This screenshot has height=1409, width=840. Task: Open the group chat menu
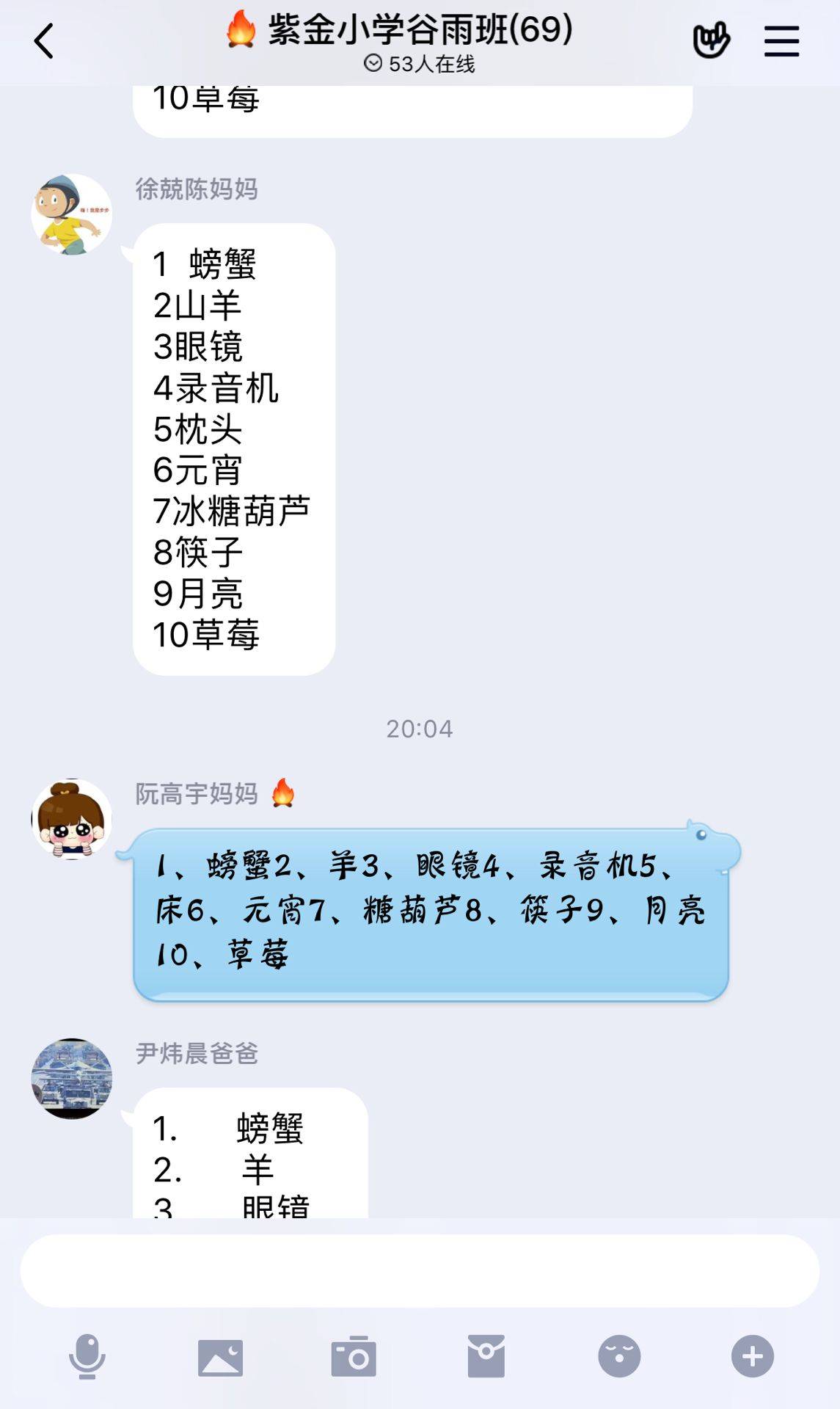[781, 41]
